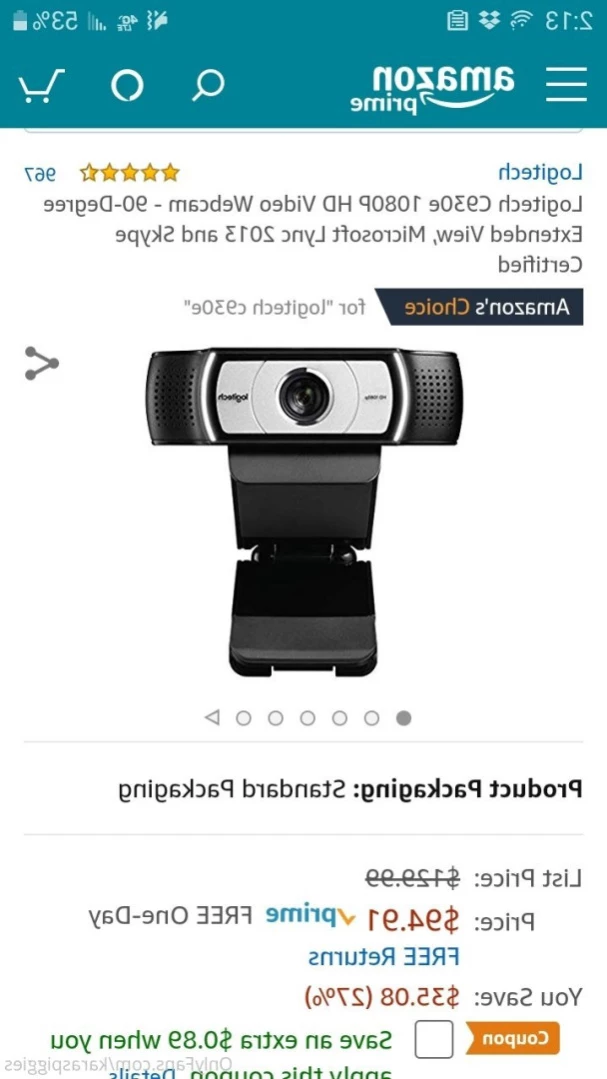This screenshot has height=1079, width=607.
Task: Open the FREE Returns link
Action: pyautogui.click(x=383, y=957)
